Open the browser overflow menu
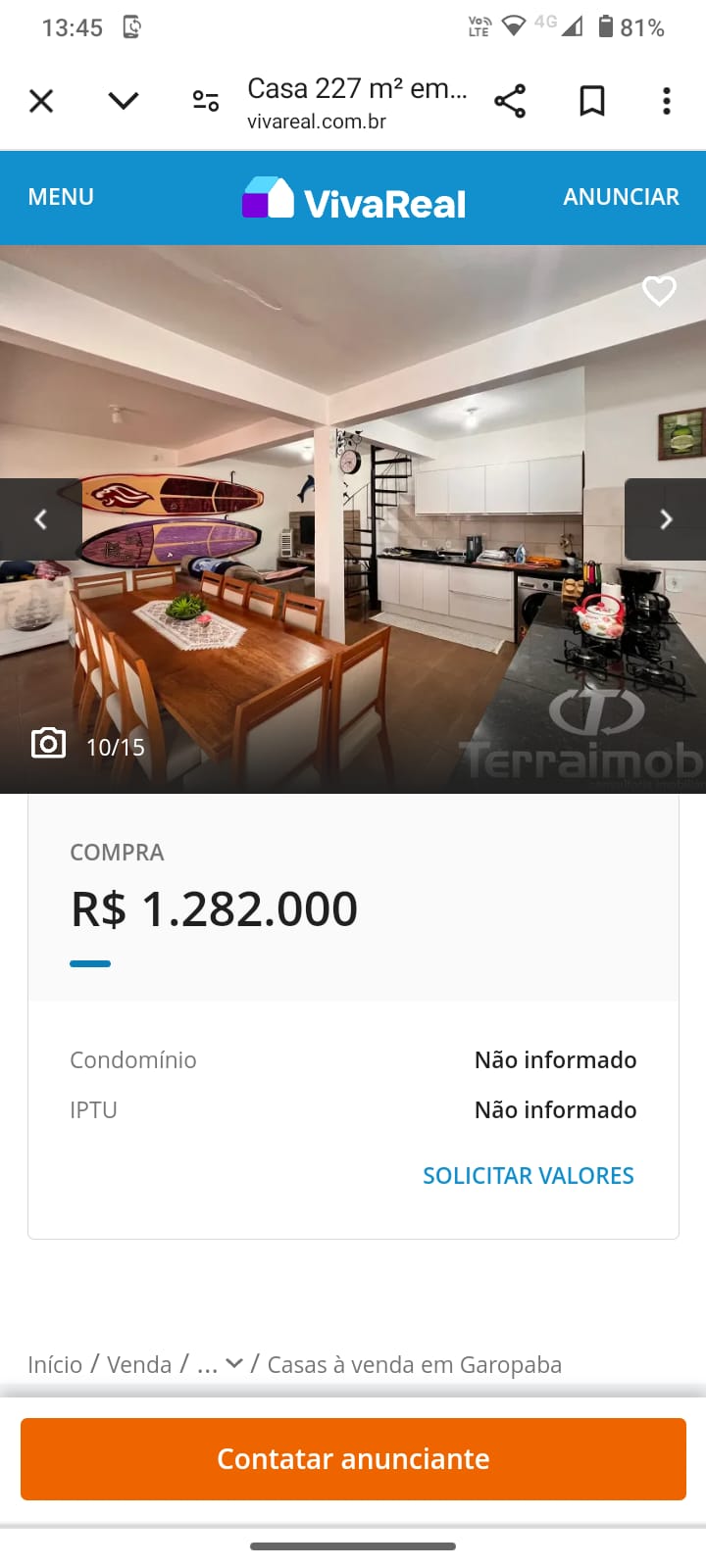This screenshot has height=1568, width=706. (667, 101)
